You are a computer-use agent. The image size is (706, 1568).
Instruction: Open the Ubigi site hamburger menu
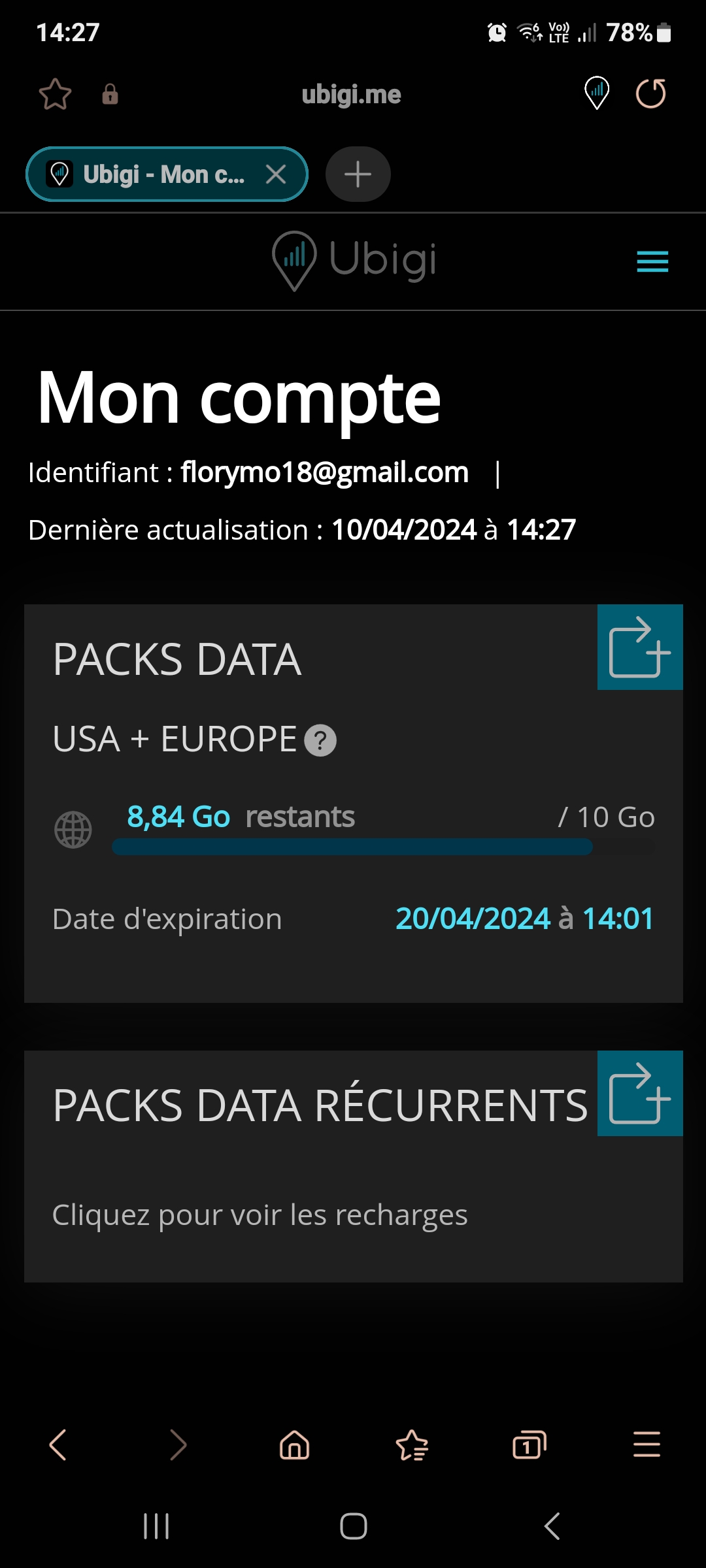(x=652, y=261)
